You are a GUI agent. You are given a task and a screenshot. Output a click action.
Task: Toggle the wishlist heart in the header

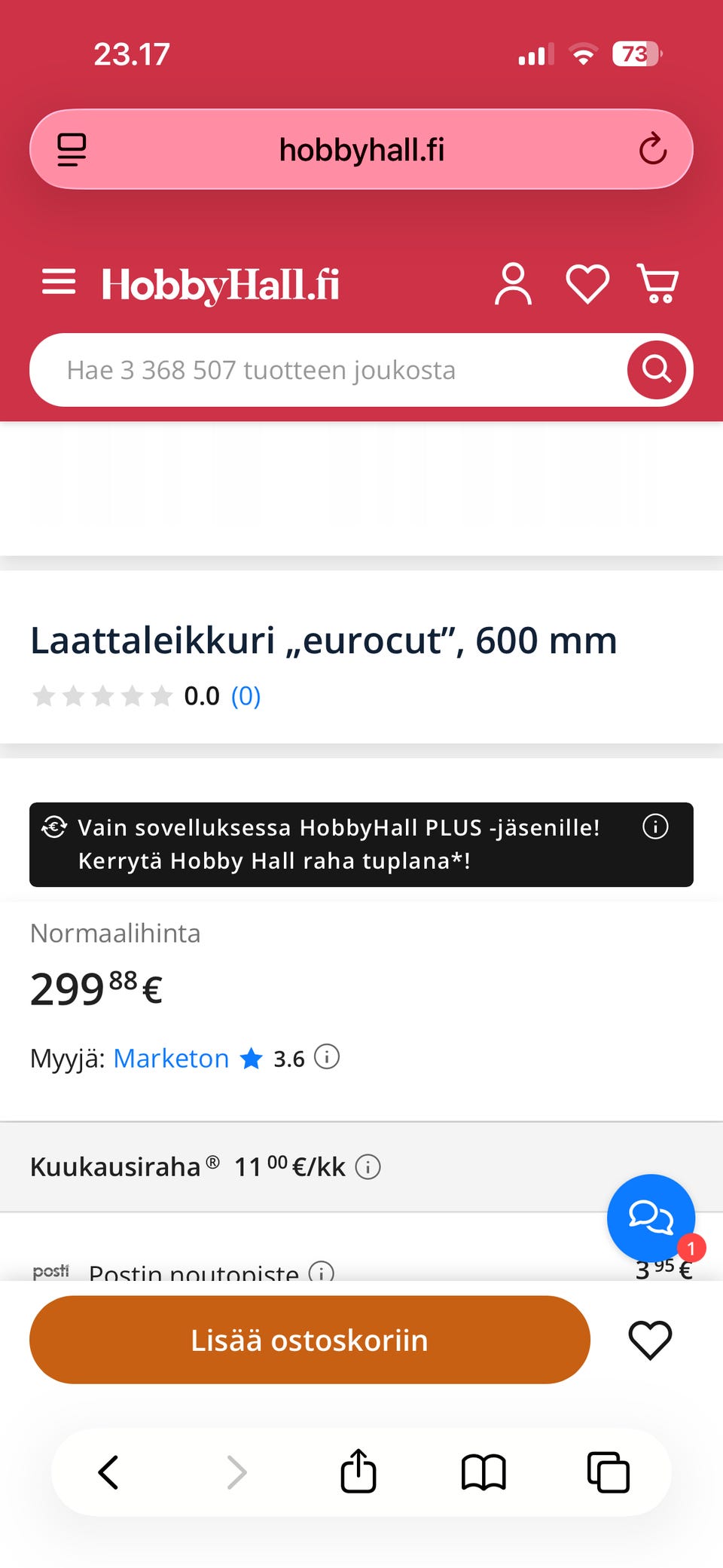pos(587,283)
